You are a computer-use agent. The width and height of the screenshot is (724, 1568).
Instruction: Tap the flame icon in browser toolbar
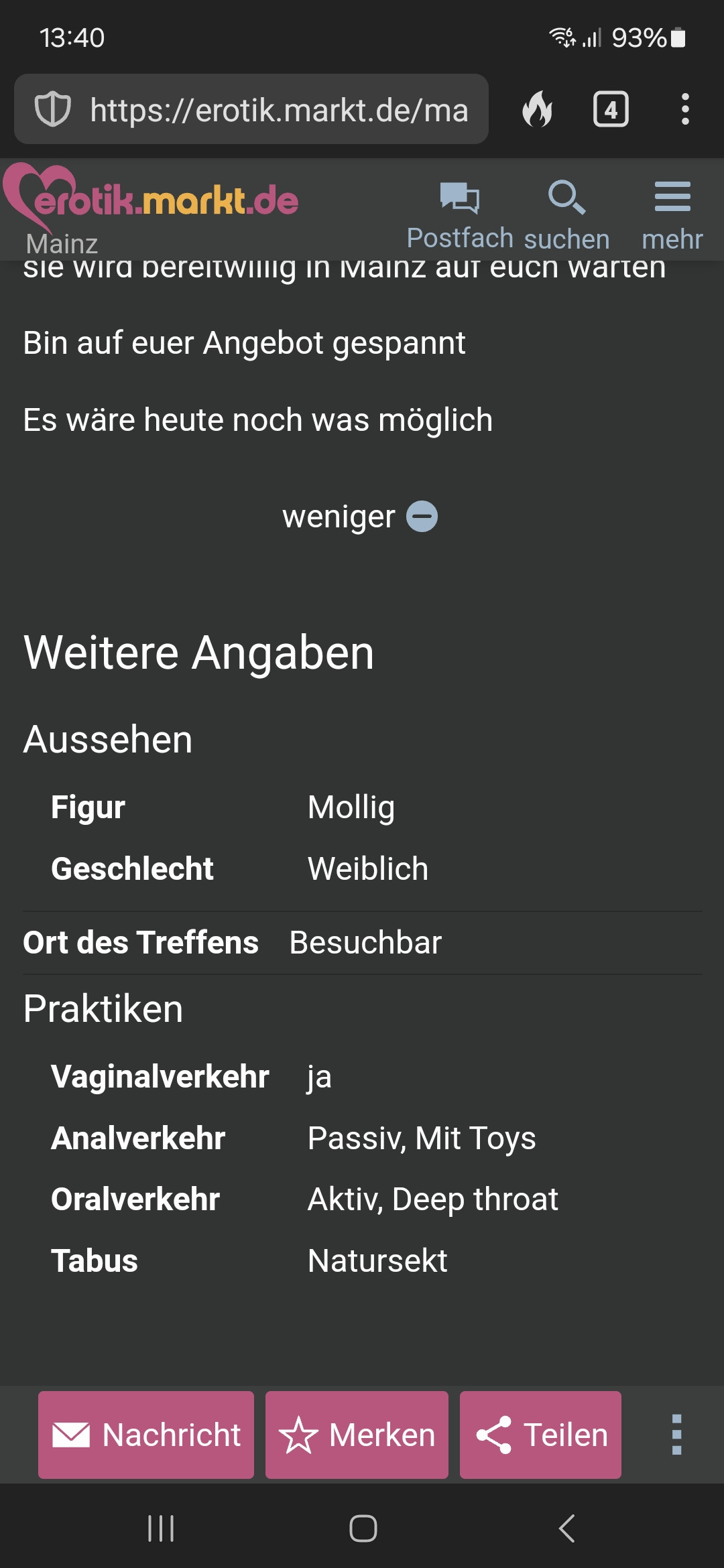(538, 109)
